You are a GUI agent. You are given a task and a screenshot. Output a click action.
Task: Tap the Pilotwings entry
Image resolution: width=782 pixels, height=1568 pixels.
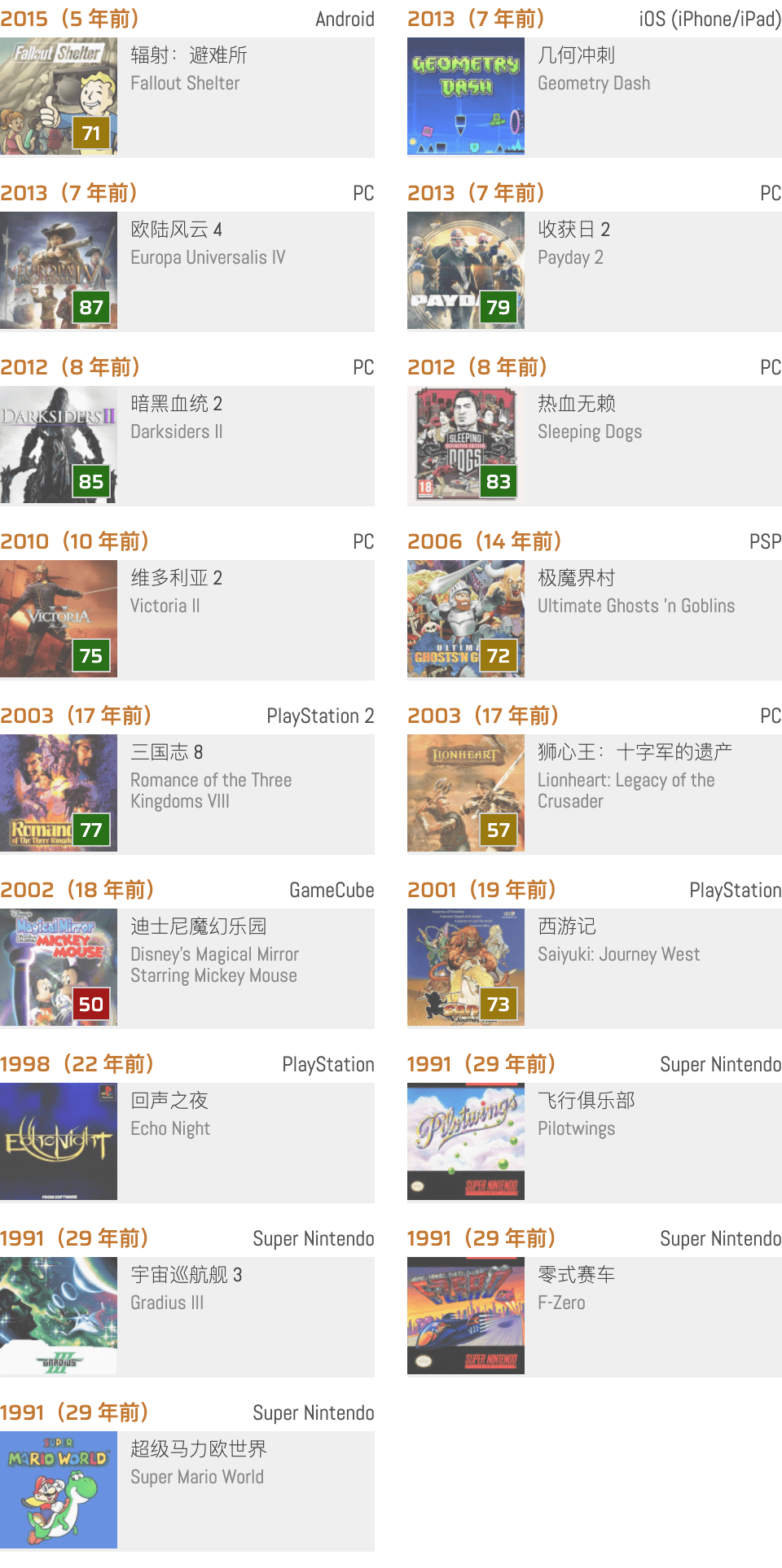click(595, 1141)
